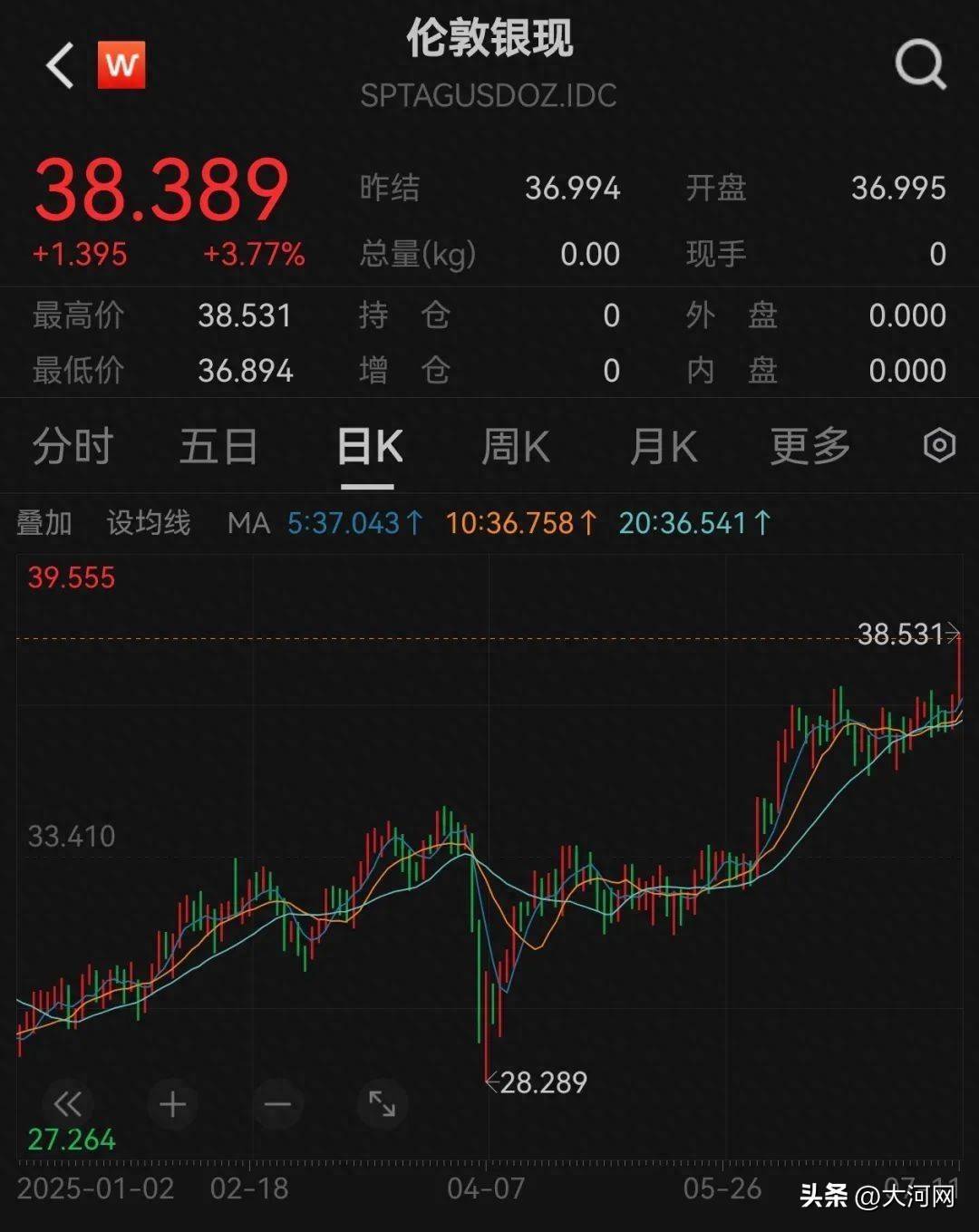Switch to the 月K chart tab
979x1232 pixels.
point(664,447)
